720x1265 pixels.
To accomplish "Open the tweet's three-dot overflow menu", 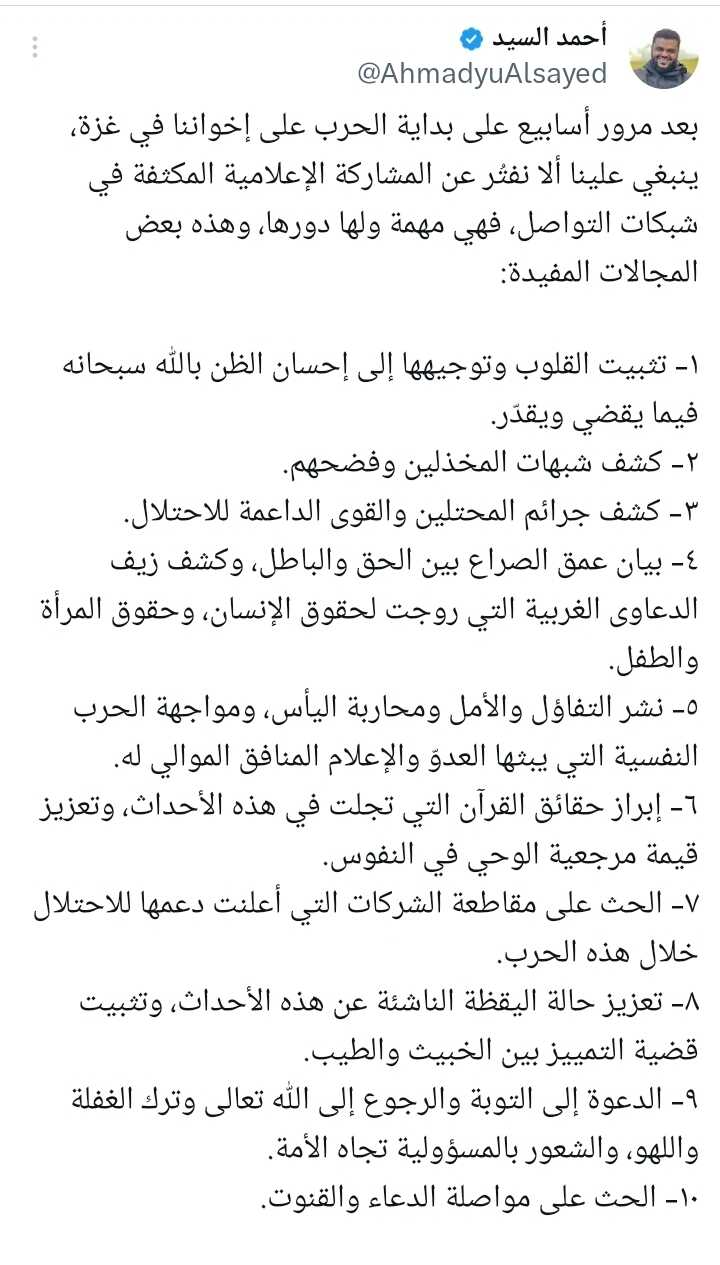I will 35,47.
